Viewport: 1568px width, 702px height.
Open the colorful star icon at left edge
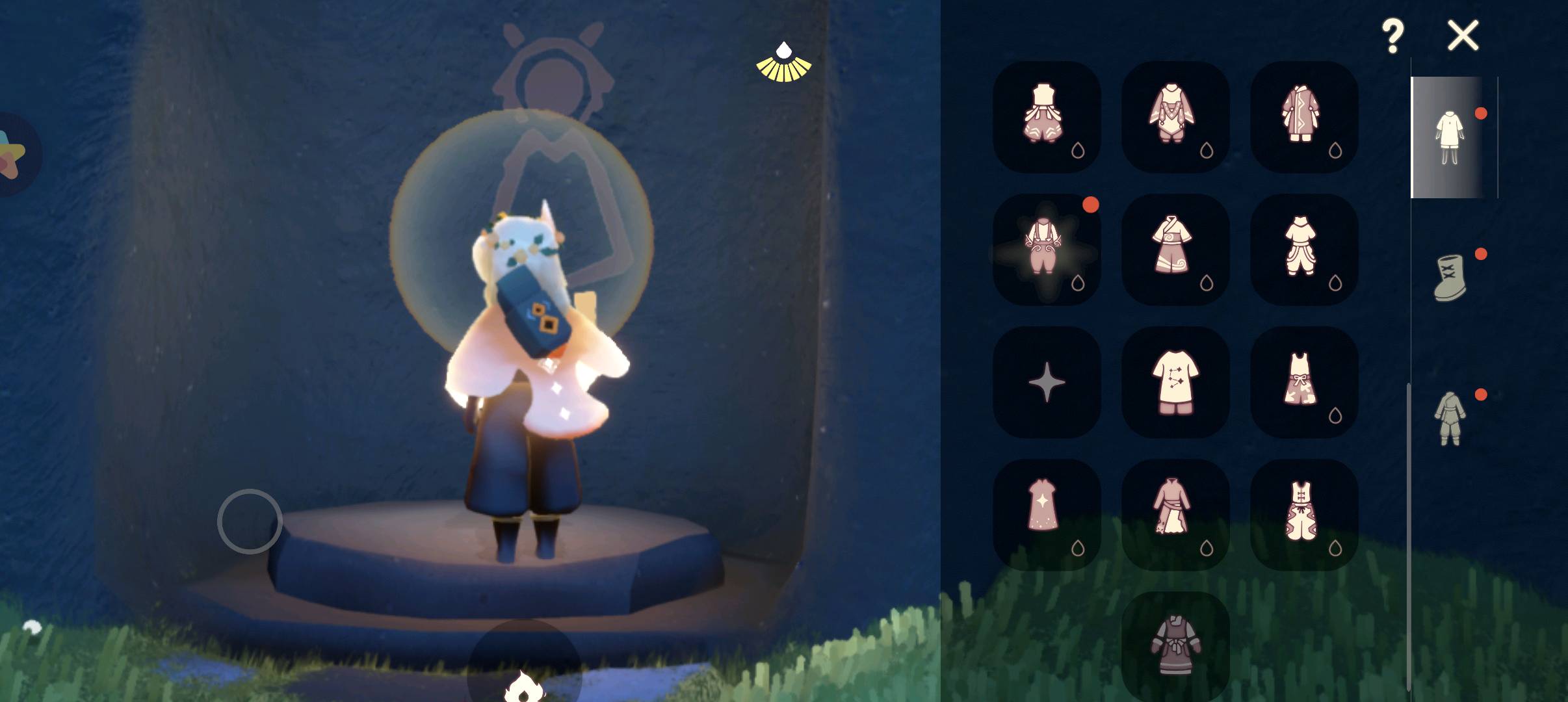tap(12, 155)
